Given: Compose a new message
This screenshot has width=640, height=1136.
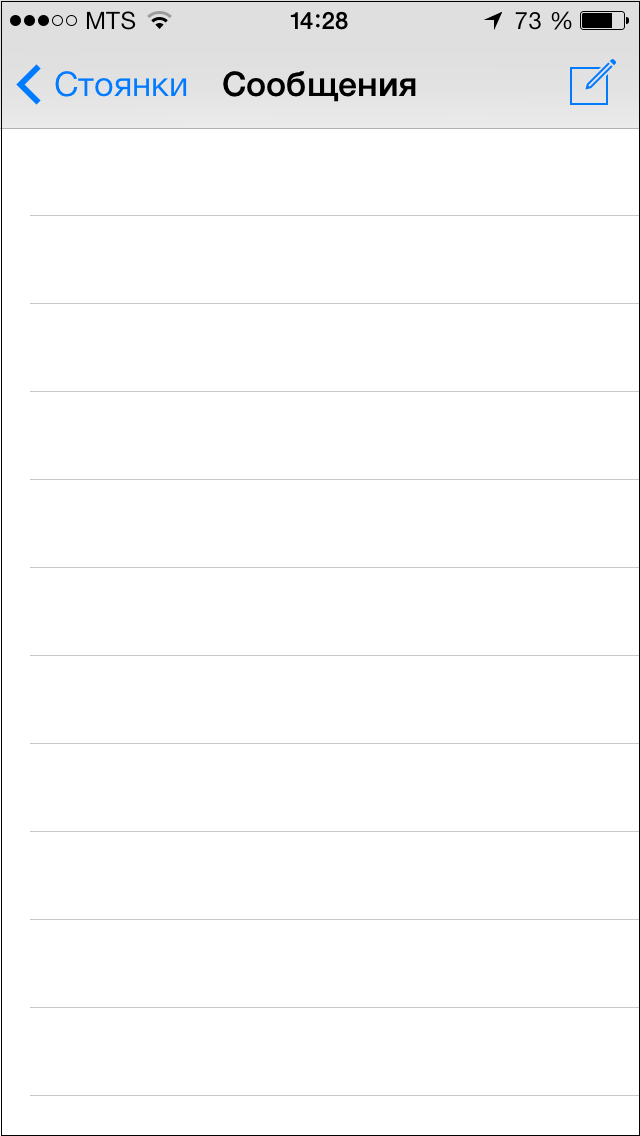Looking at the screenshot, I should [x=593, y=83].
